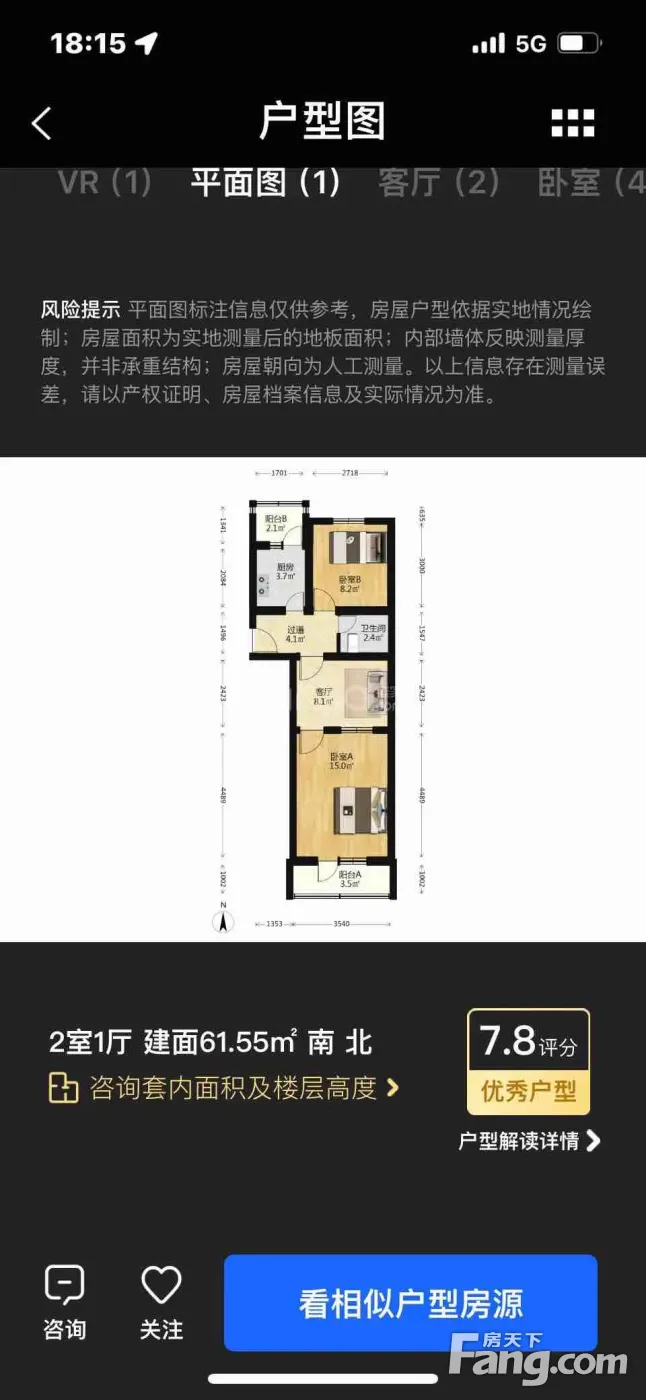Open the grid view icon

click(x=573, y=123)
